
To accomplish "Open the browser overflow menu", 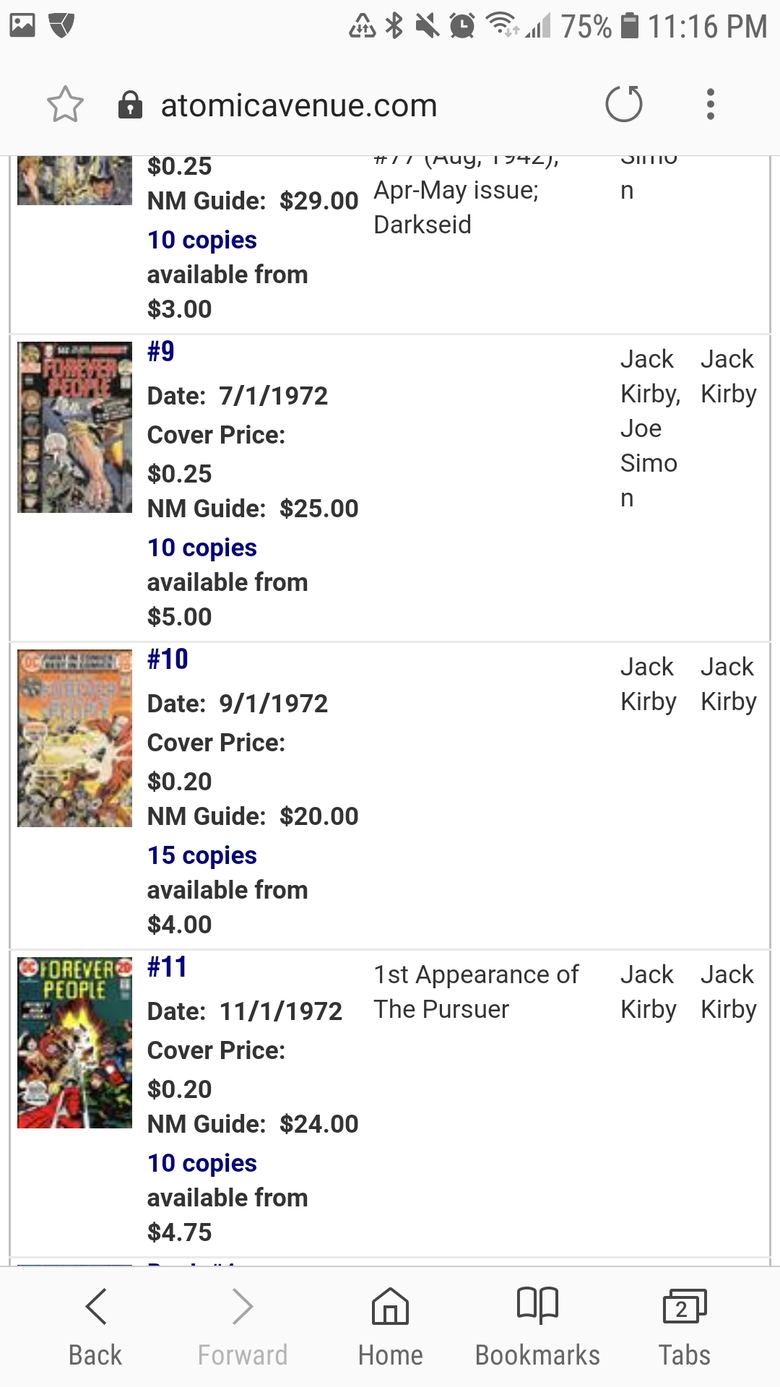I will click(x=710, y=104).
